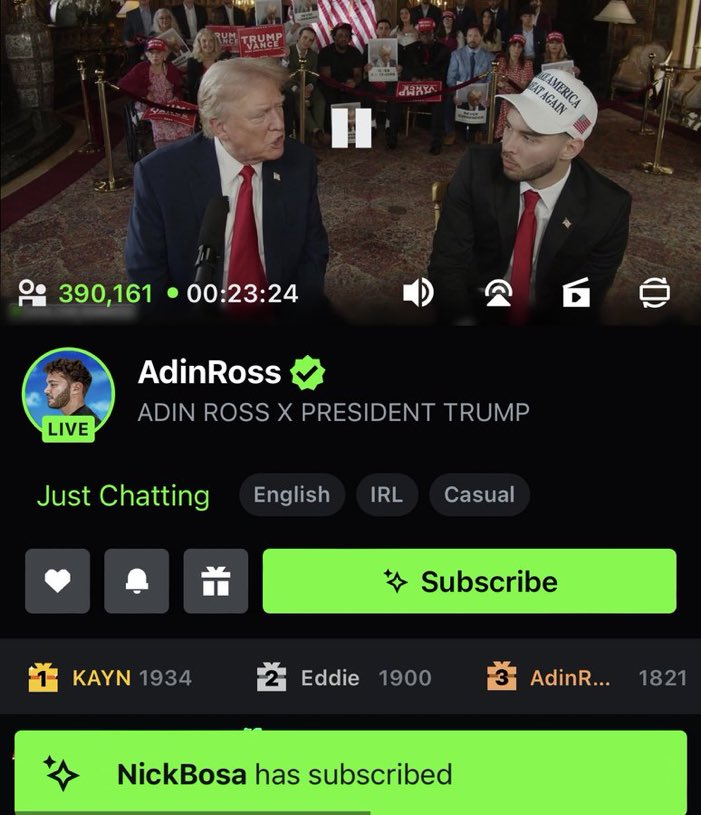Mute the stream volume
701x815 pixels.
(418, 292)
